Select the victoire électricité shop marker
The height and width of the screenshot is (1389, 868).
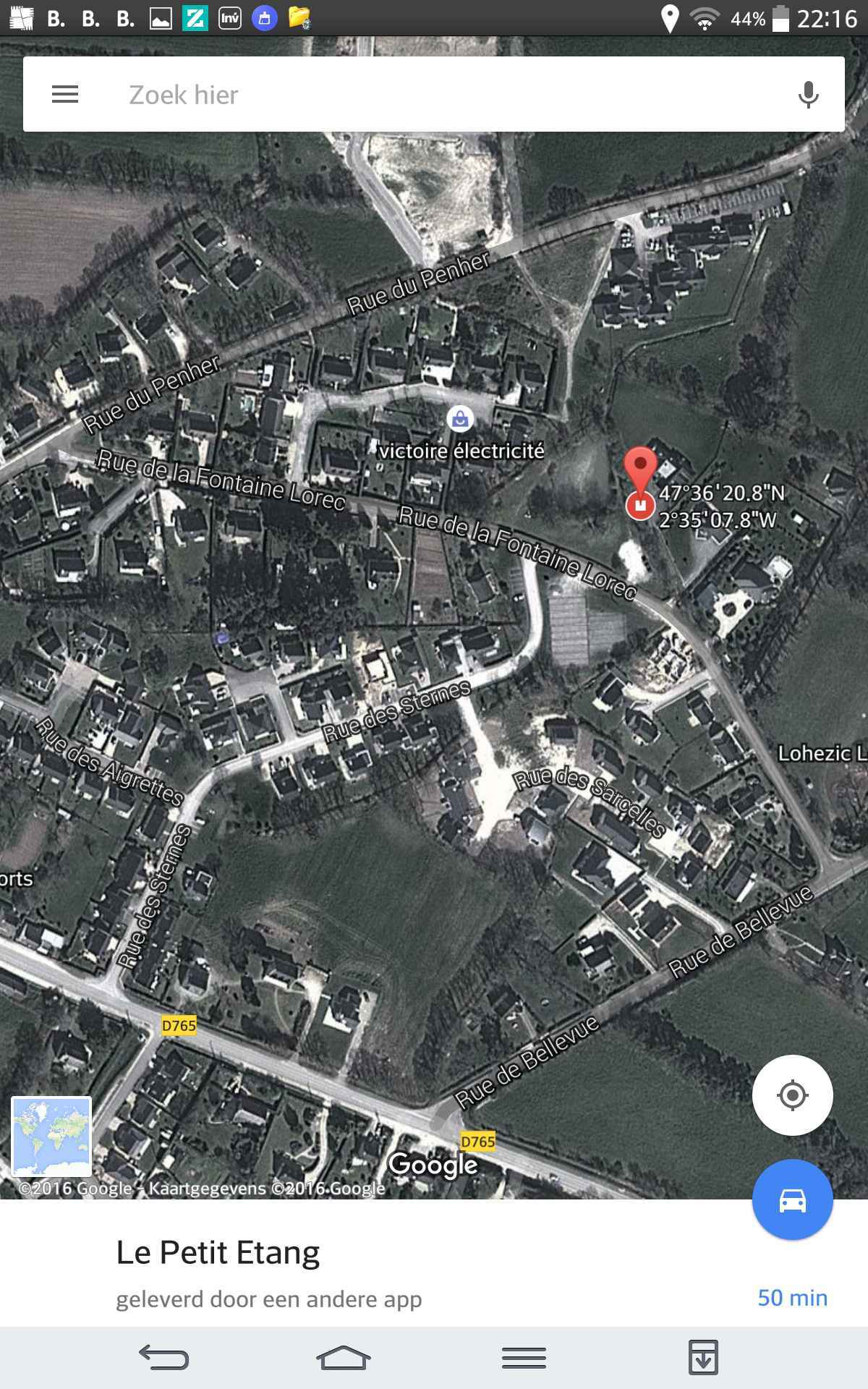tap(460, 418)
